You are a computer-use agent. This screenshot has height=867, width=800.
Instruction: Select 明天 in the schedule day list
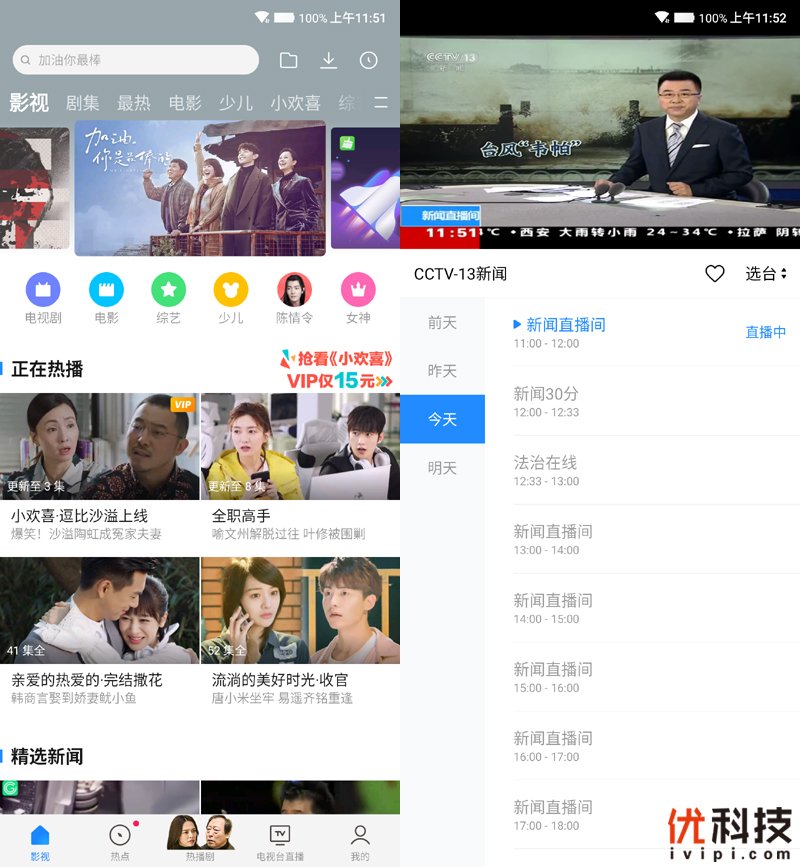(442, 468)
